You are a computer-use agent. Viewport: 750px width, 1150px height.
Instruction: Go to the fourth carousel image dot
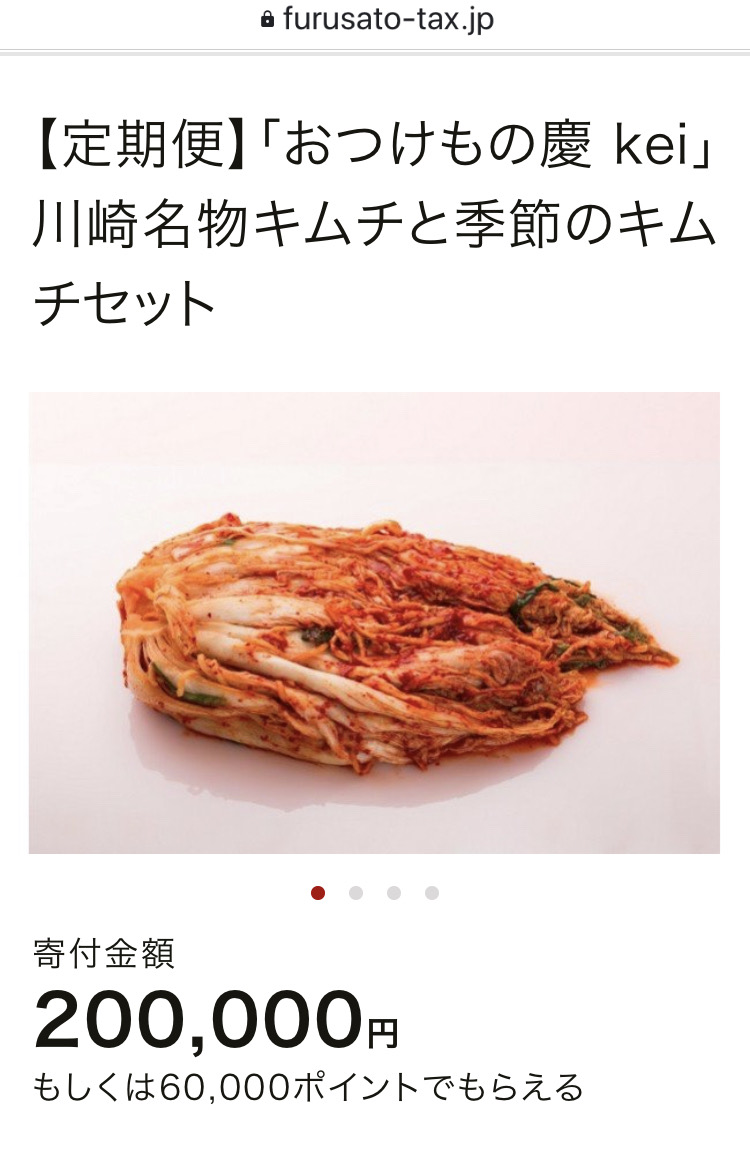click(x=432, y=893)
